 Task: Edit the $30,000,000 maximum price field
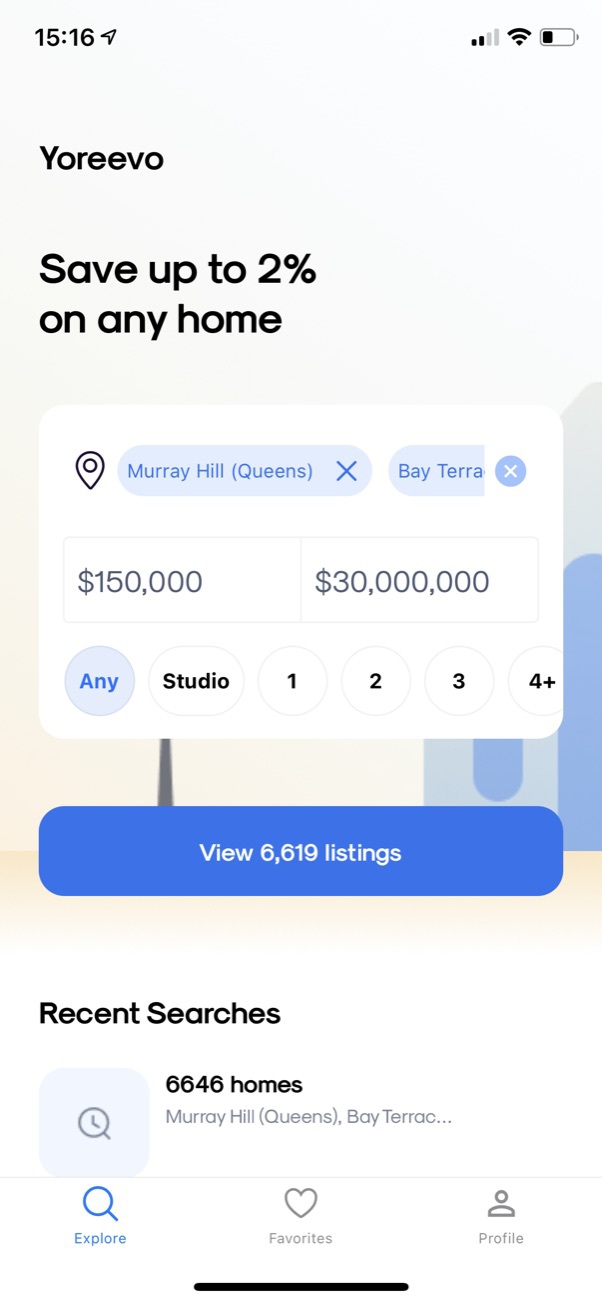[x=419, y=581]
